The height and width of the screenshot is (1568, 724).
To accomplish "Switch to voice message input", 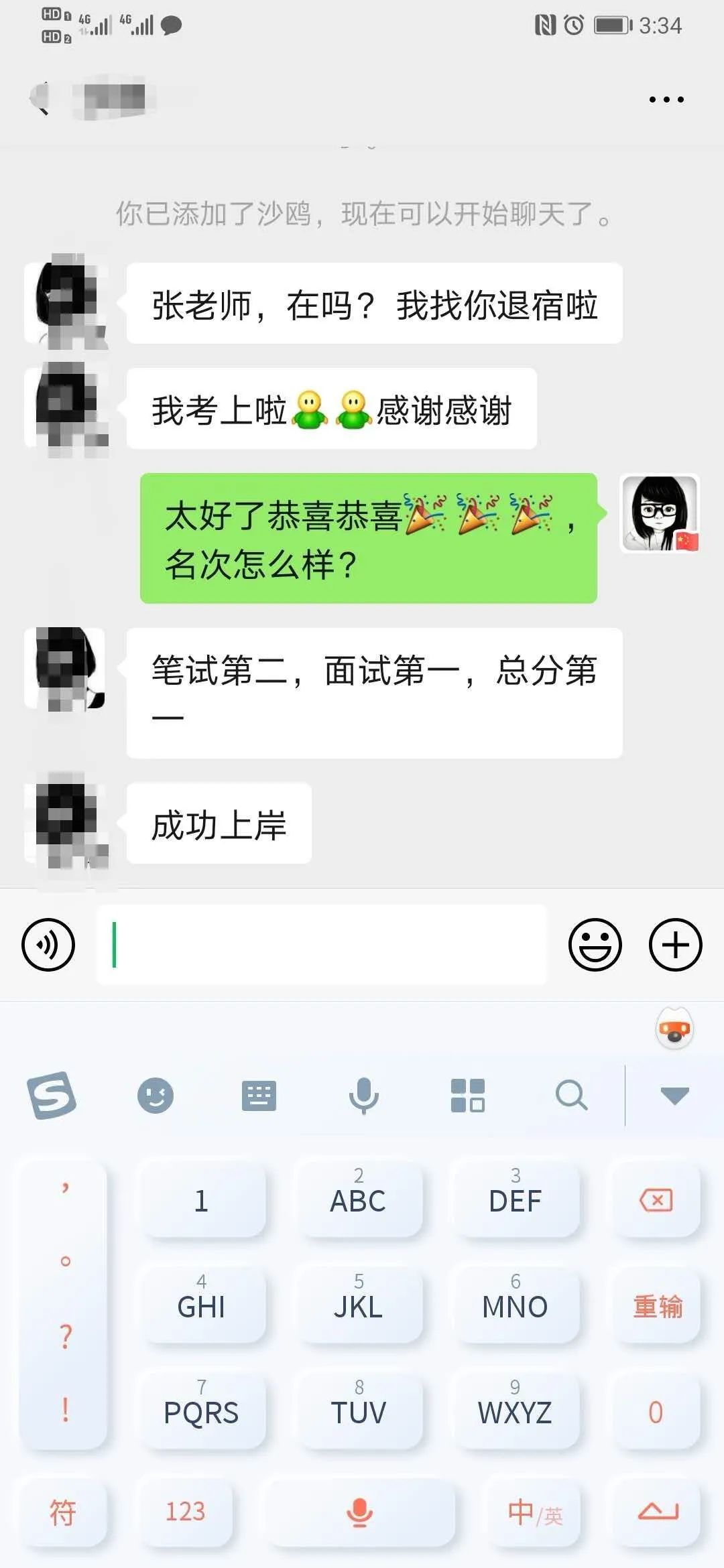I will [x=48, y=945].
